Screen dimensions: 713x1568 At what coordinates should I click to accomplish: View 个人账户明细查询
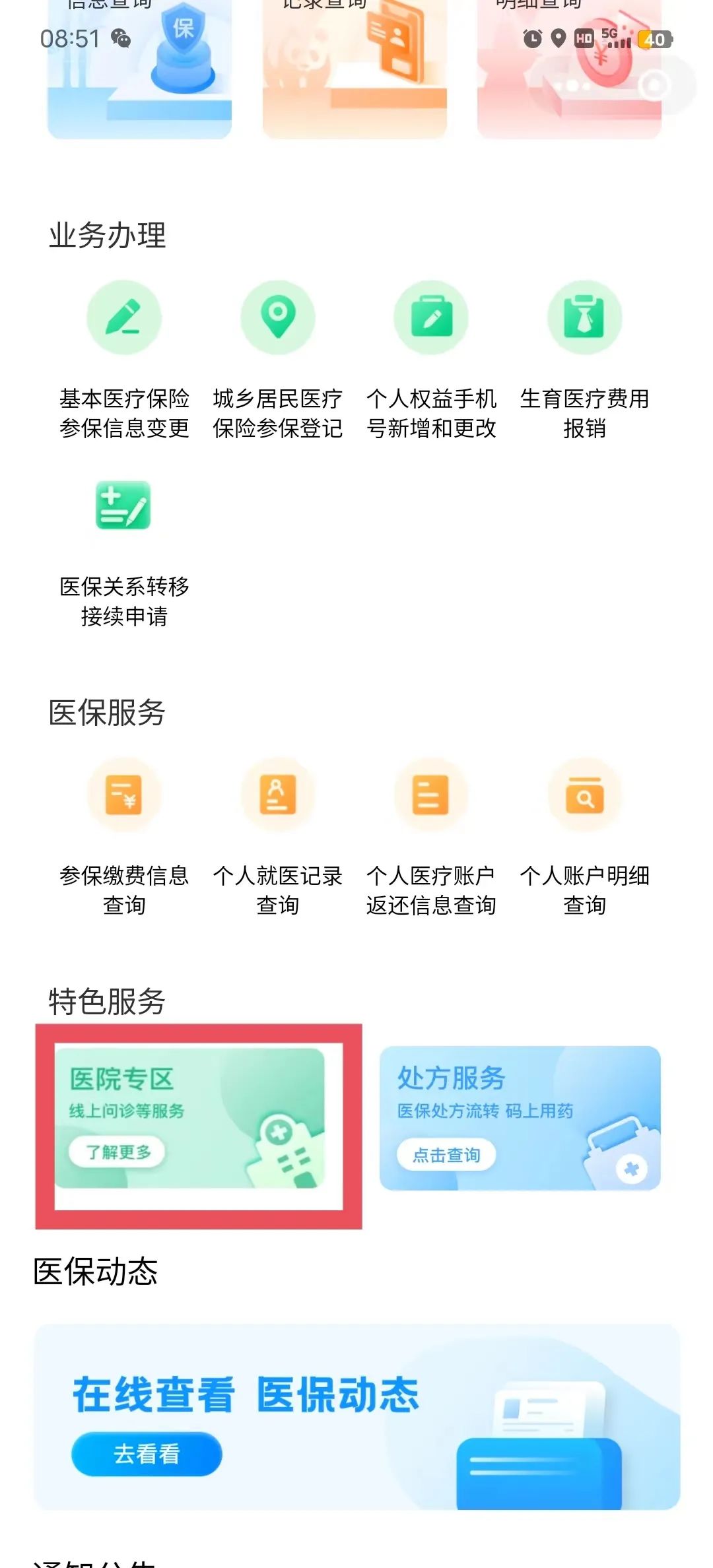[x=584, y=795]
